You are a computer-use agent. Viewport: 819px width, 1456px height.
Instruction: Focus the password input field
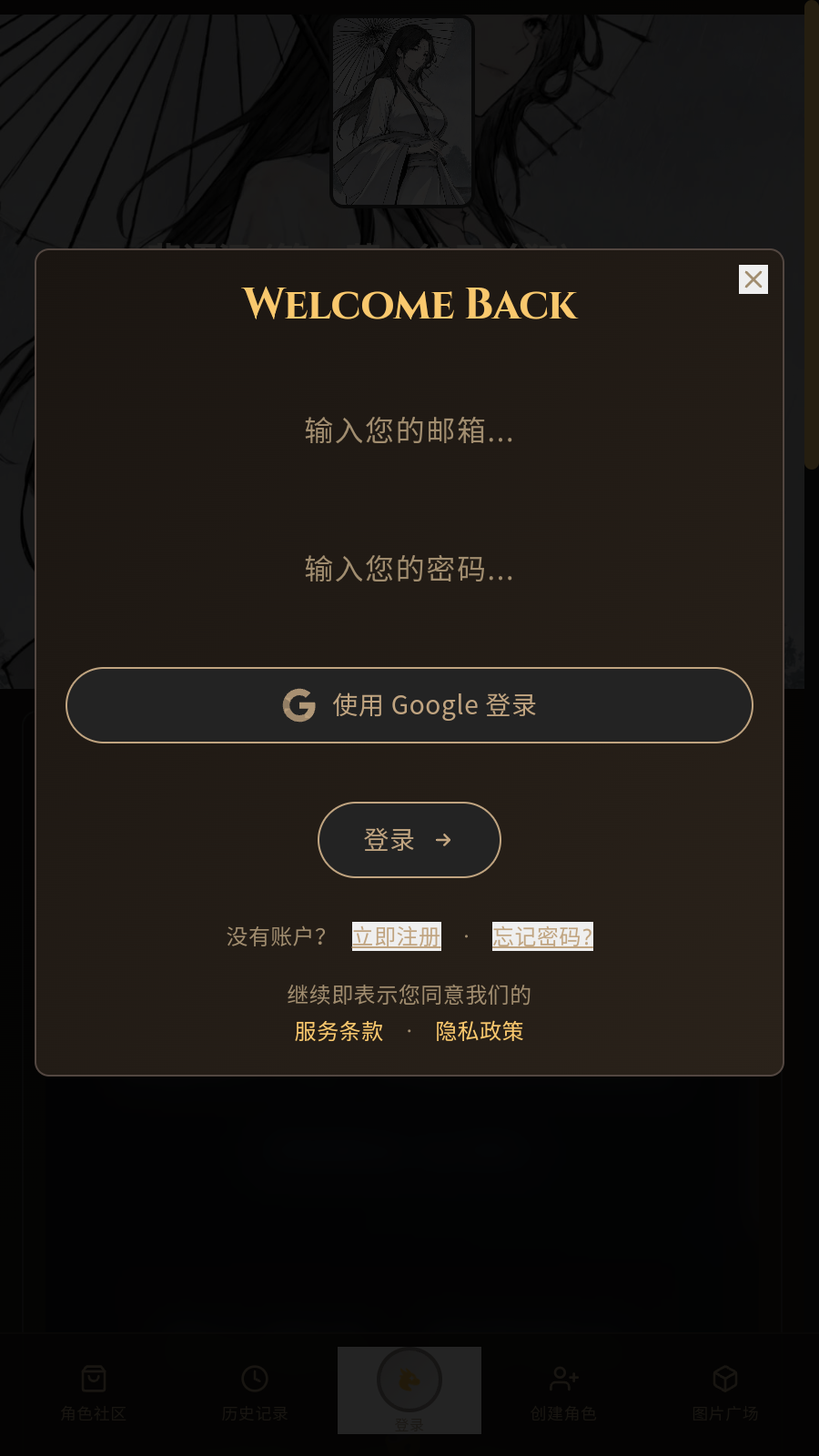point(409,569)
